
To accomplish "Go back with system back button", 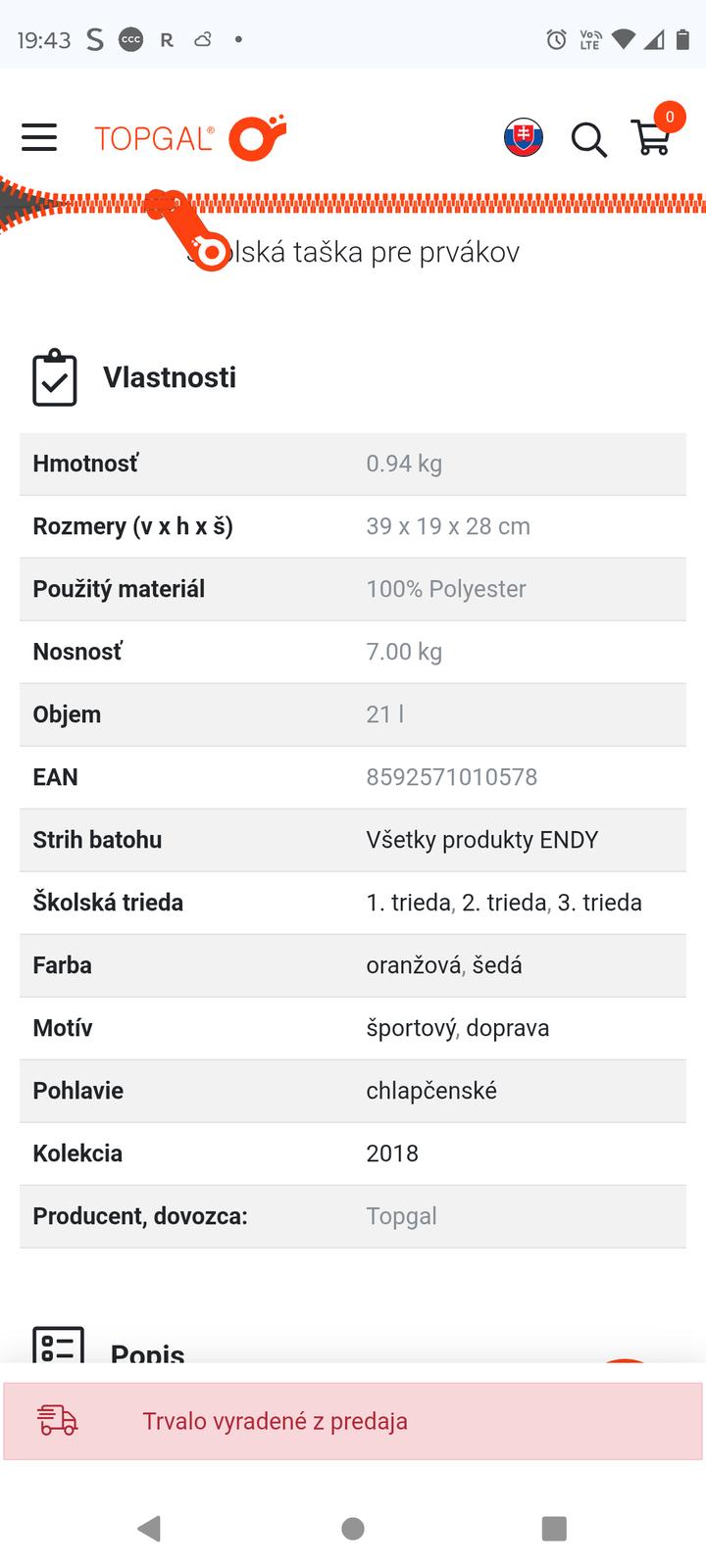I will (149, 1528).
